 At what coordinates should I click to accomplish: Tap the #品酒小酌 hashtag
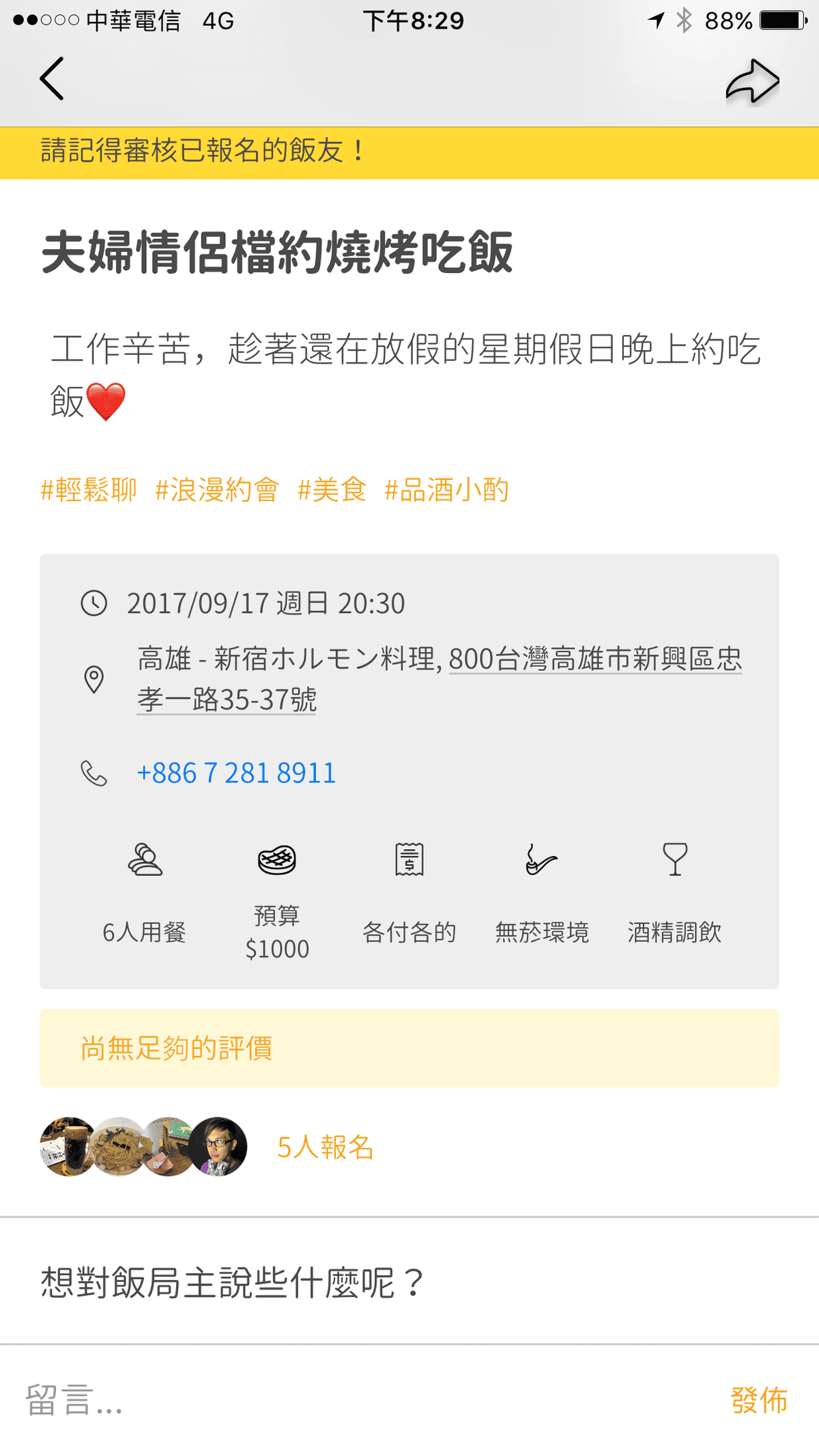click(446, 490)
